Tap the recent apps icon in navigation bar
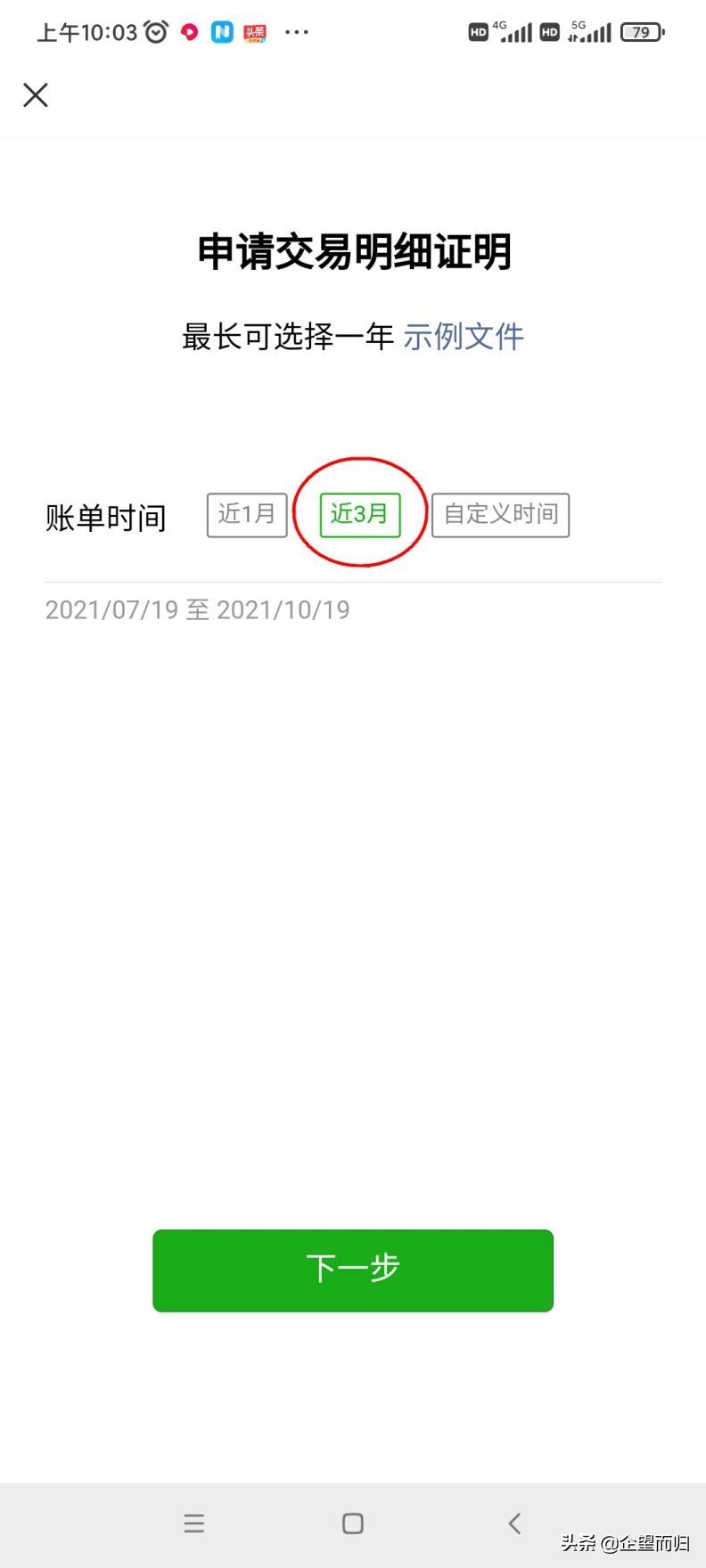Screen dimensions: 706x1568 (193, 1523)
